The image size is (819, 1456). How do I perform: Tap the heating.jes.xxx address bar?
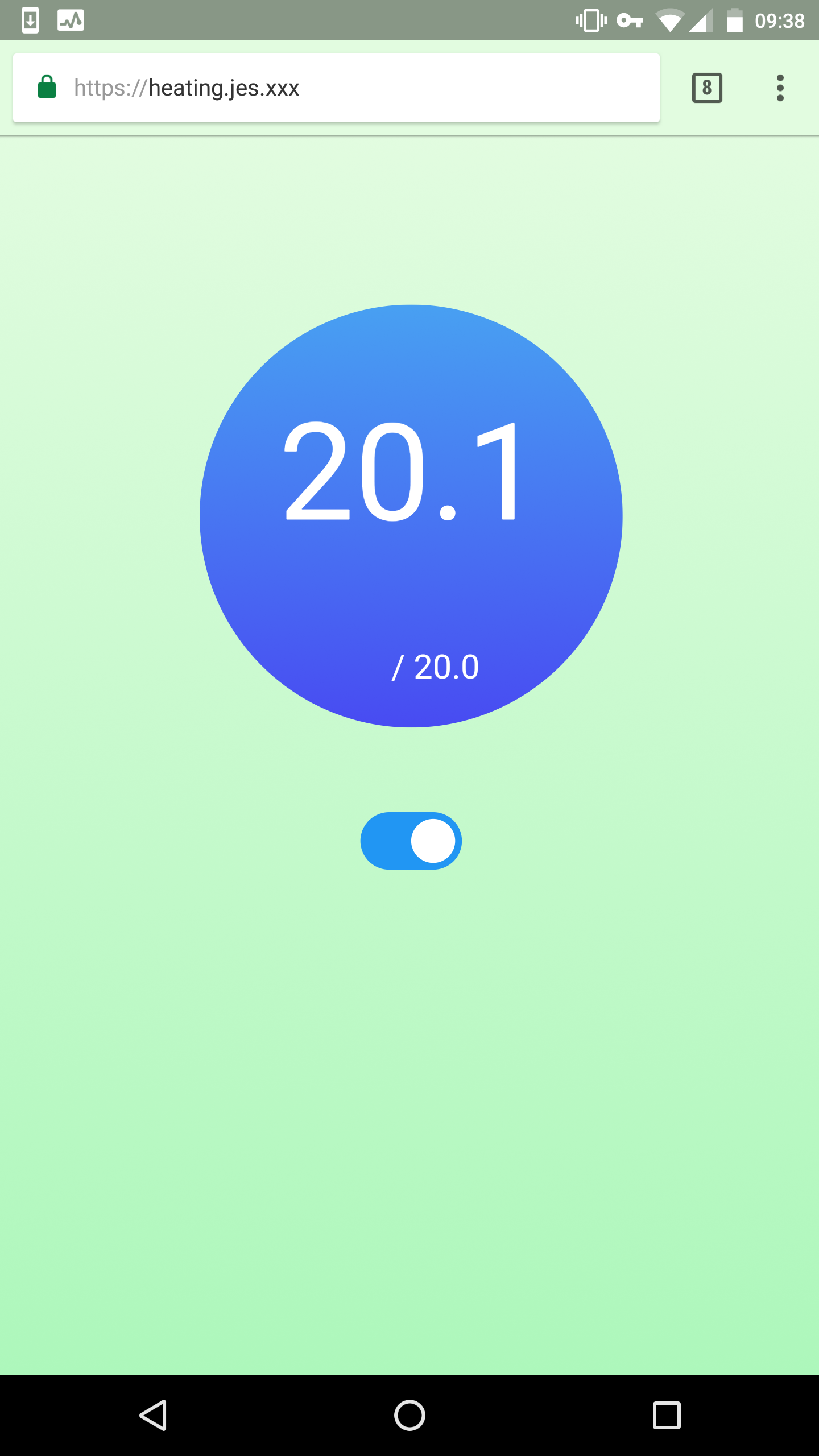336,88
